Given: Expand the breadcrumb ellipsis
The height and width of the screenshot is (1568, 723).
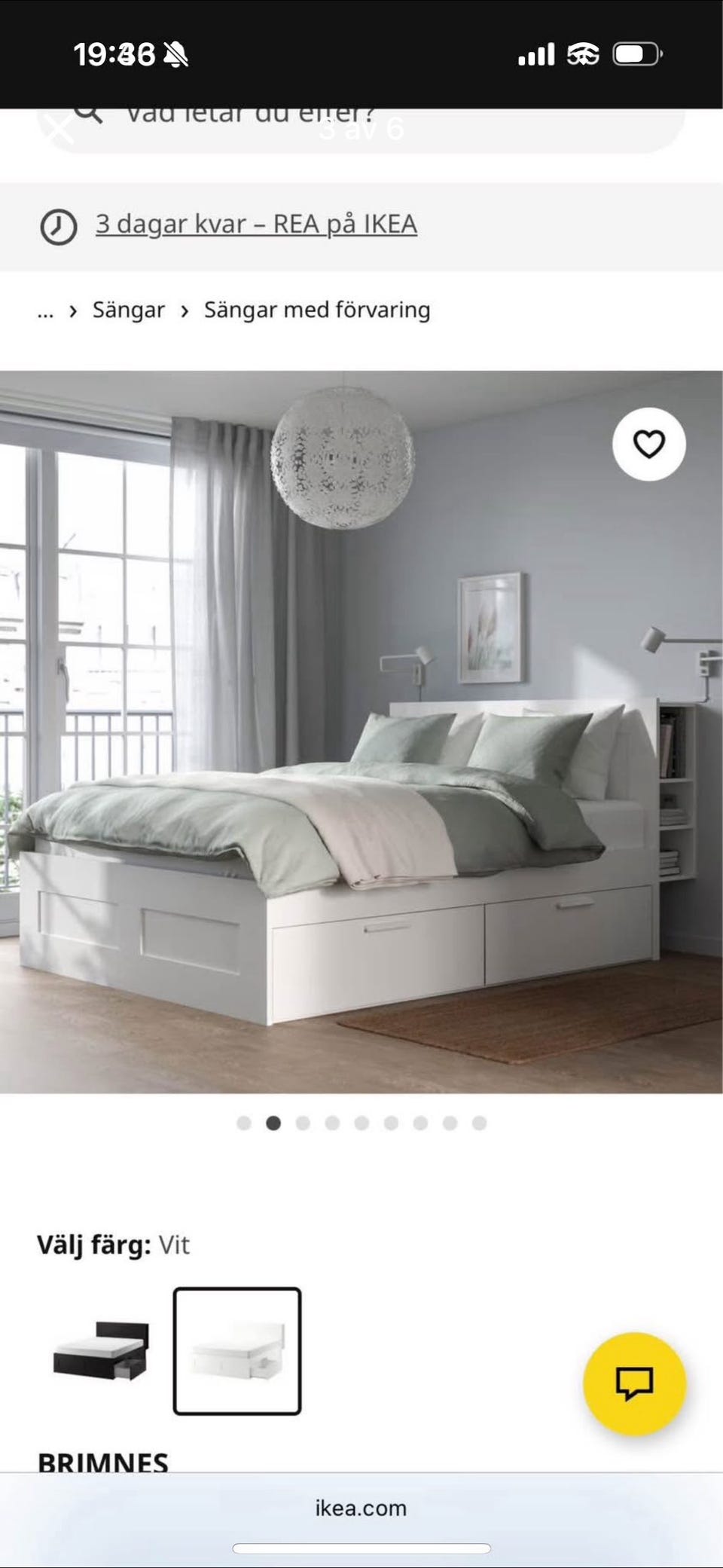Looking at the screenshot, I should click(45, 311).
